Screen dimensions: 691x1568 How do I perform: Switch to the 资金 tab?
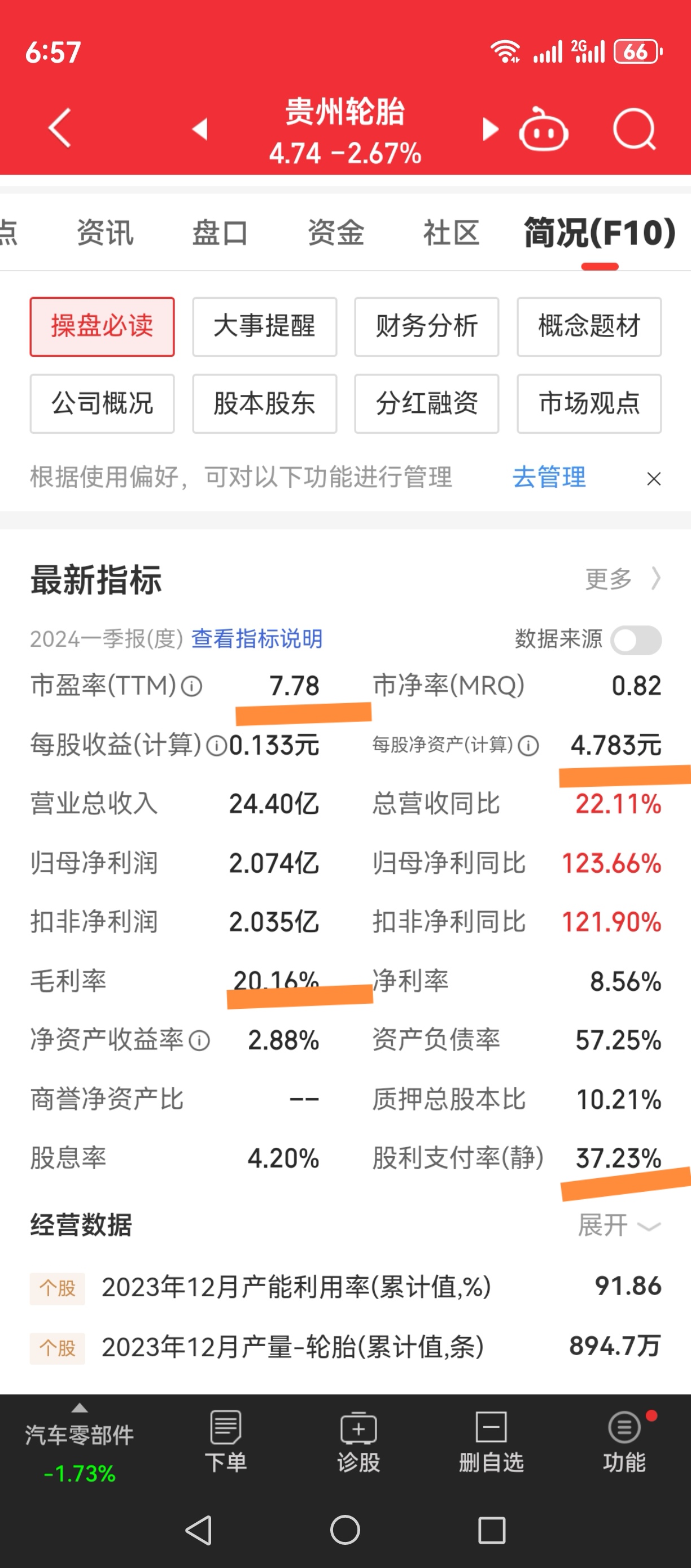pyautogui.click(x=336, y=233)
